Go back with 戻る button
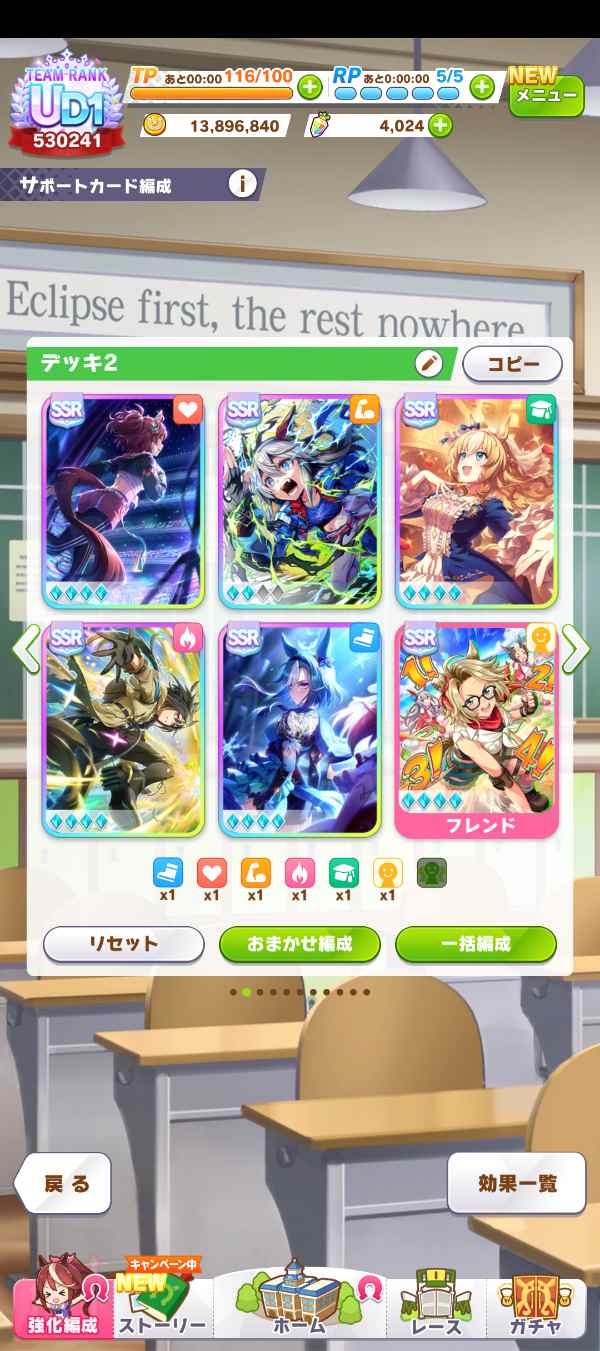The image size is (600, 1351). pyautogui.click(x=62, y=1184)
